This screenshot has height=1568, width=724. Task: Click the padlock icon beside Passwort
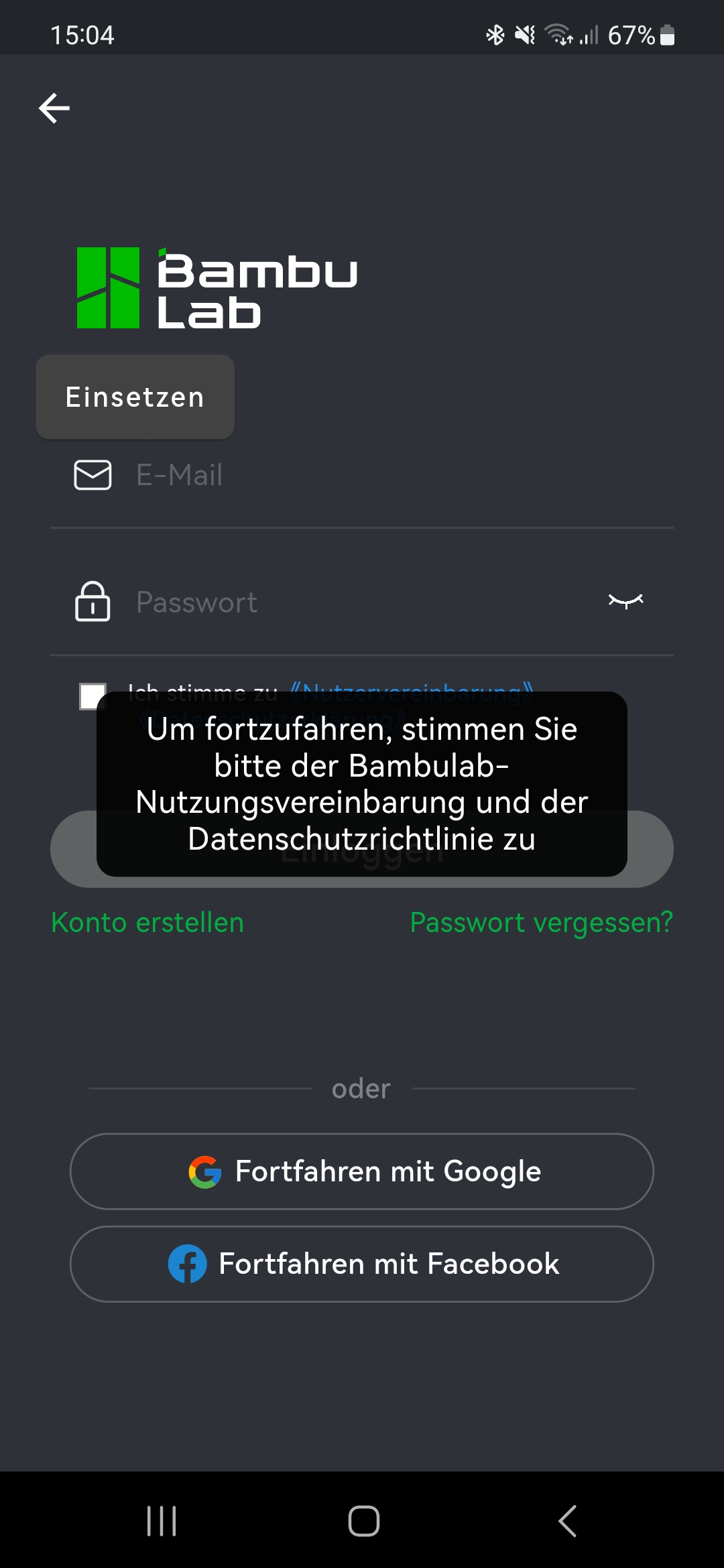pyautogui.click(x=92, y=602)
